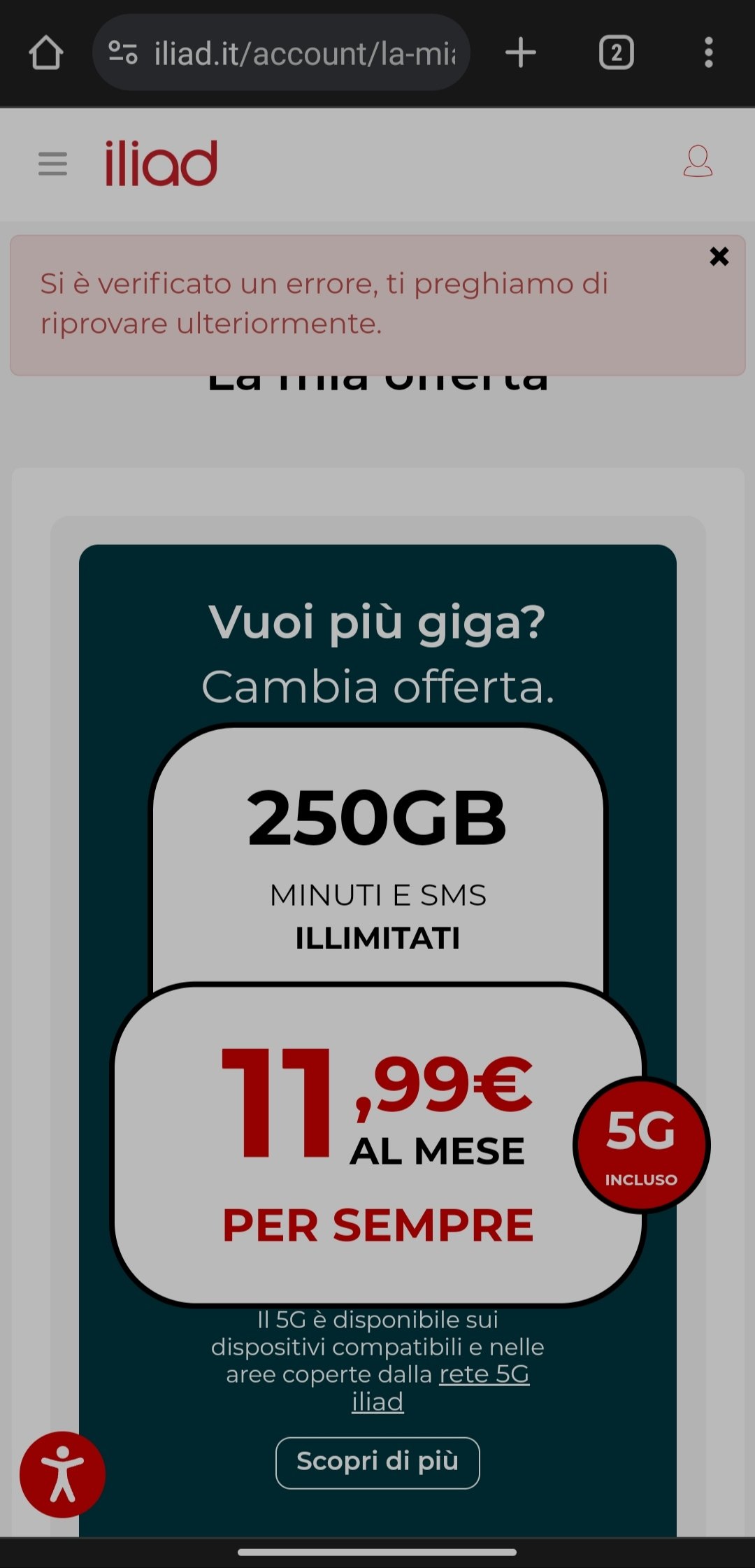This screenshot has width=755, height=1568.
Task: Open the tab switcher
Action: [x=616, y=53]
